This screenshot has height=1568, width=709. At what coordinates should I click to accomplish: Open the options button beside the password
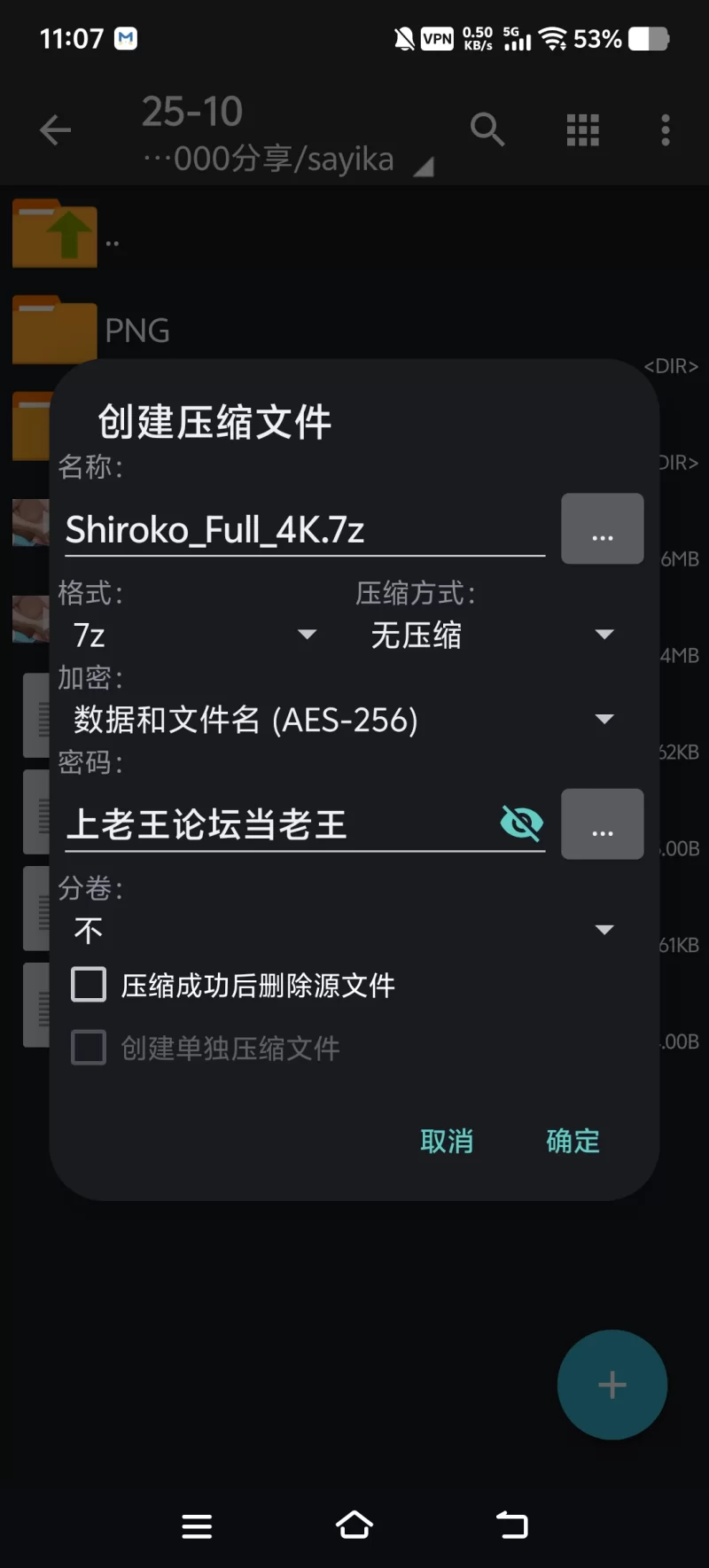pyautogui.click(x=603, y=824)
